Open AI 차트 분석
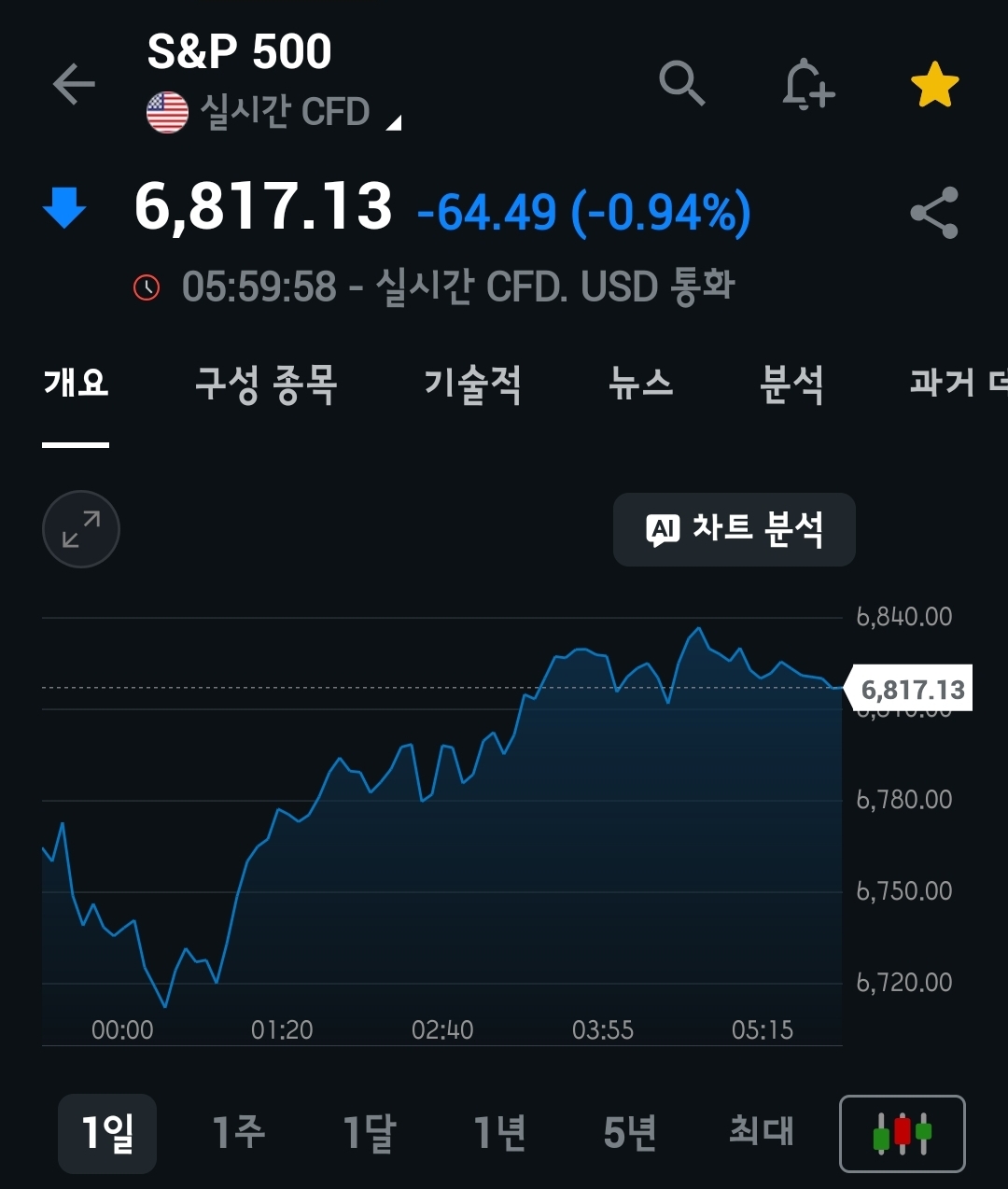 (x=735, y=529)
